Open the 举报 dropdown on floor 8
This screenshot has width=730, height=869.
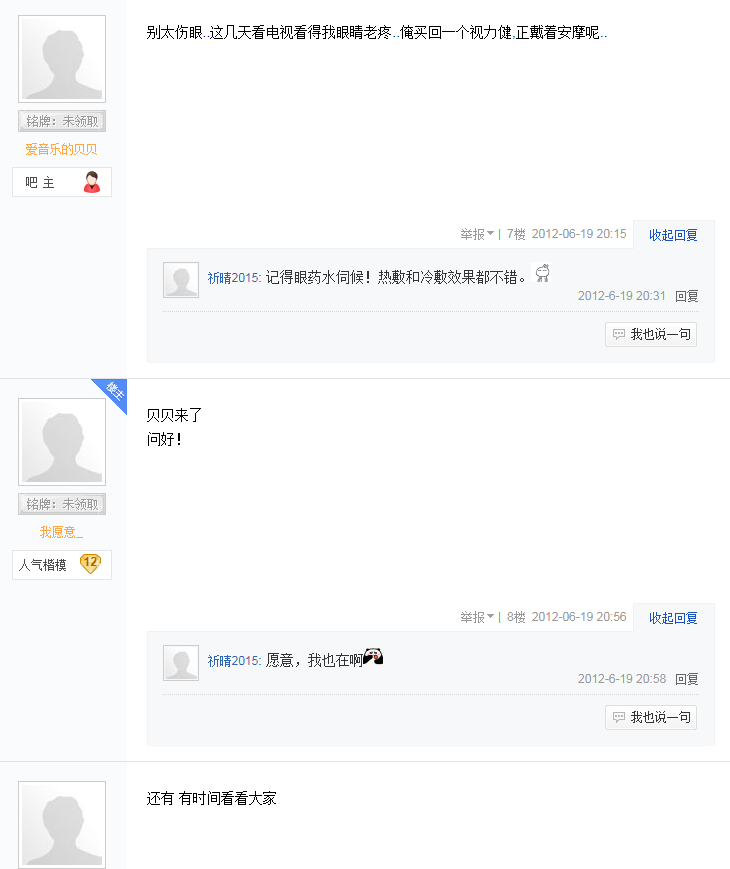pyautogui.click(x=476, y=617)
